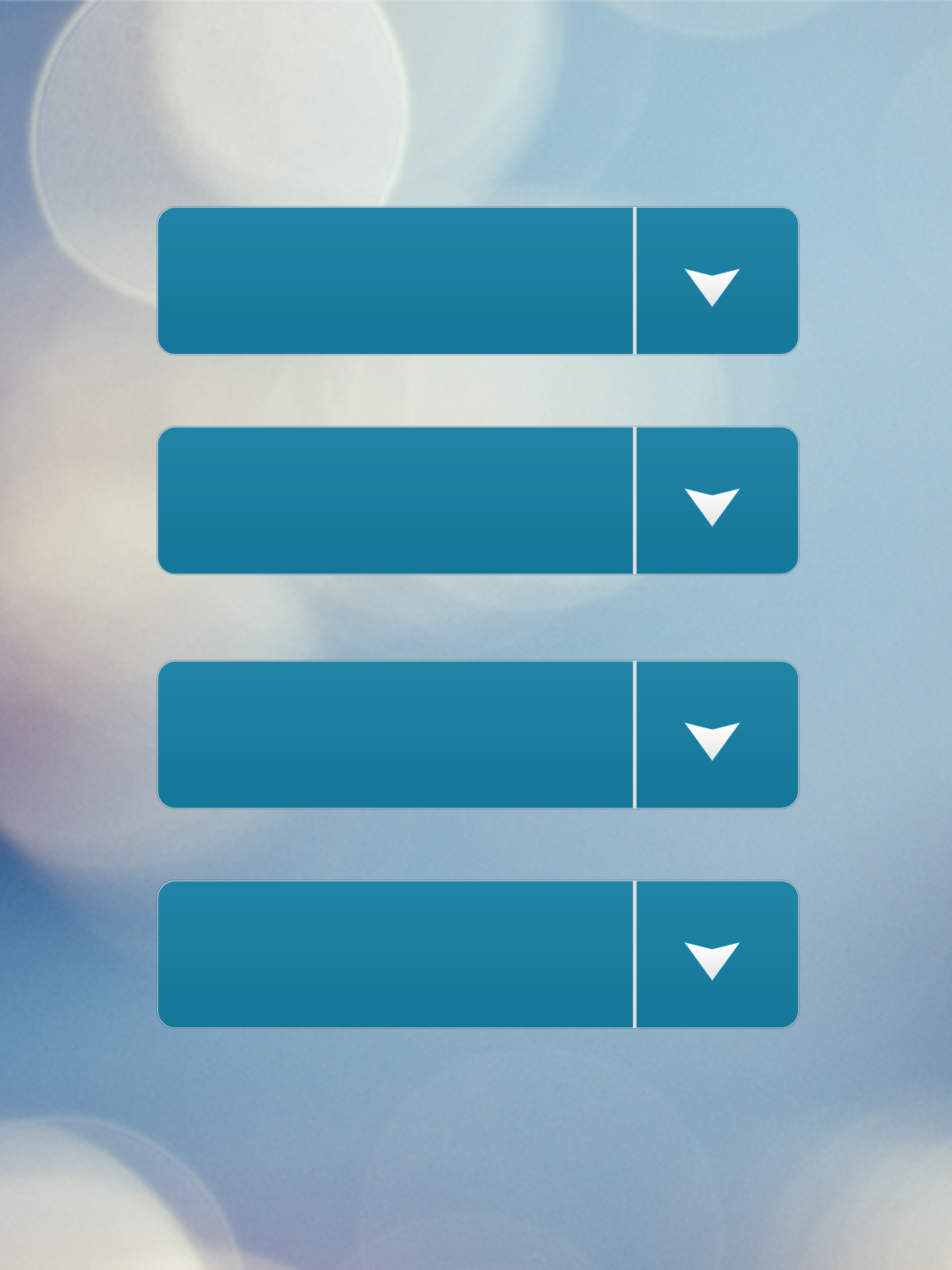Screen dimensions: 952x1270
Task: Expand the topmost dropdown's arrow
Action: pyautogui.click(x=711, y=286)
